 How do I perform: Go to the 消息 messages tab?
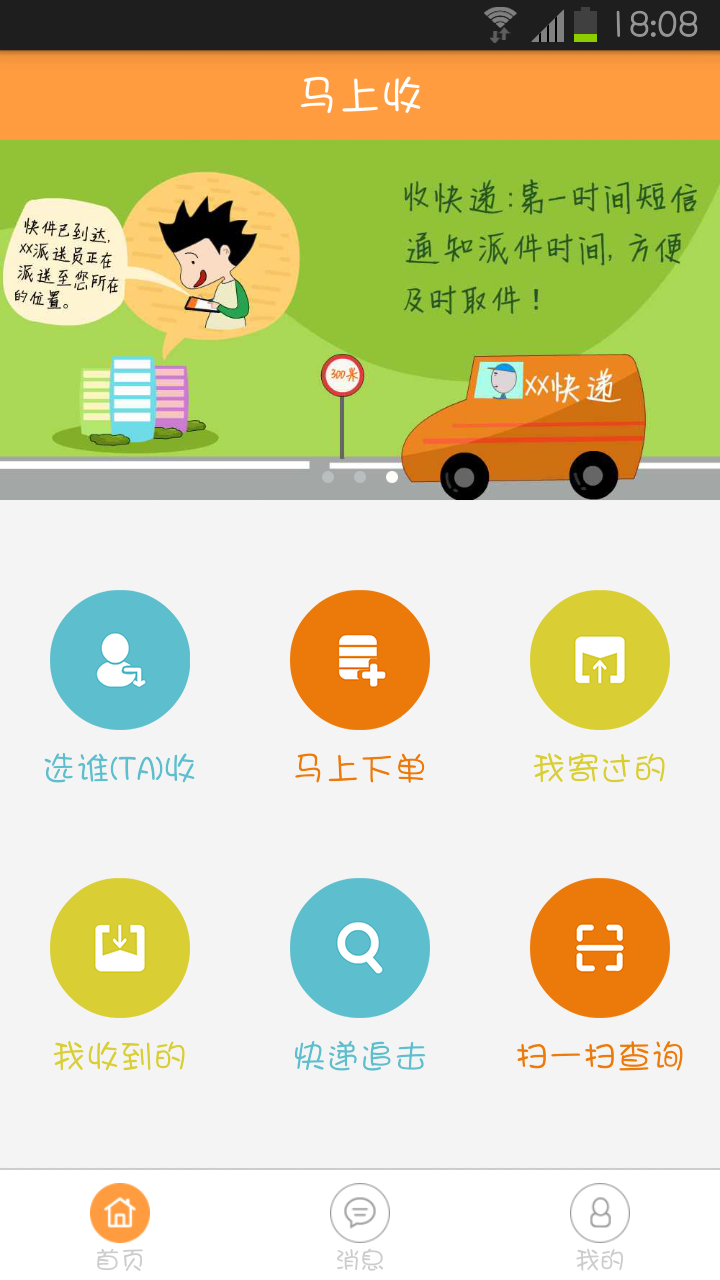coord(360,1225)
